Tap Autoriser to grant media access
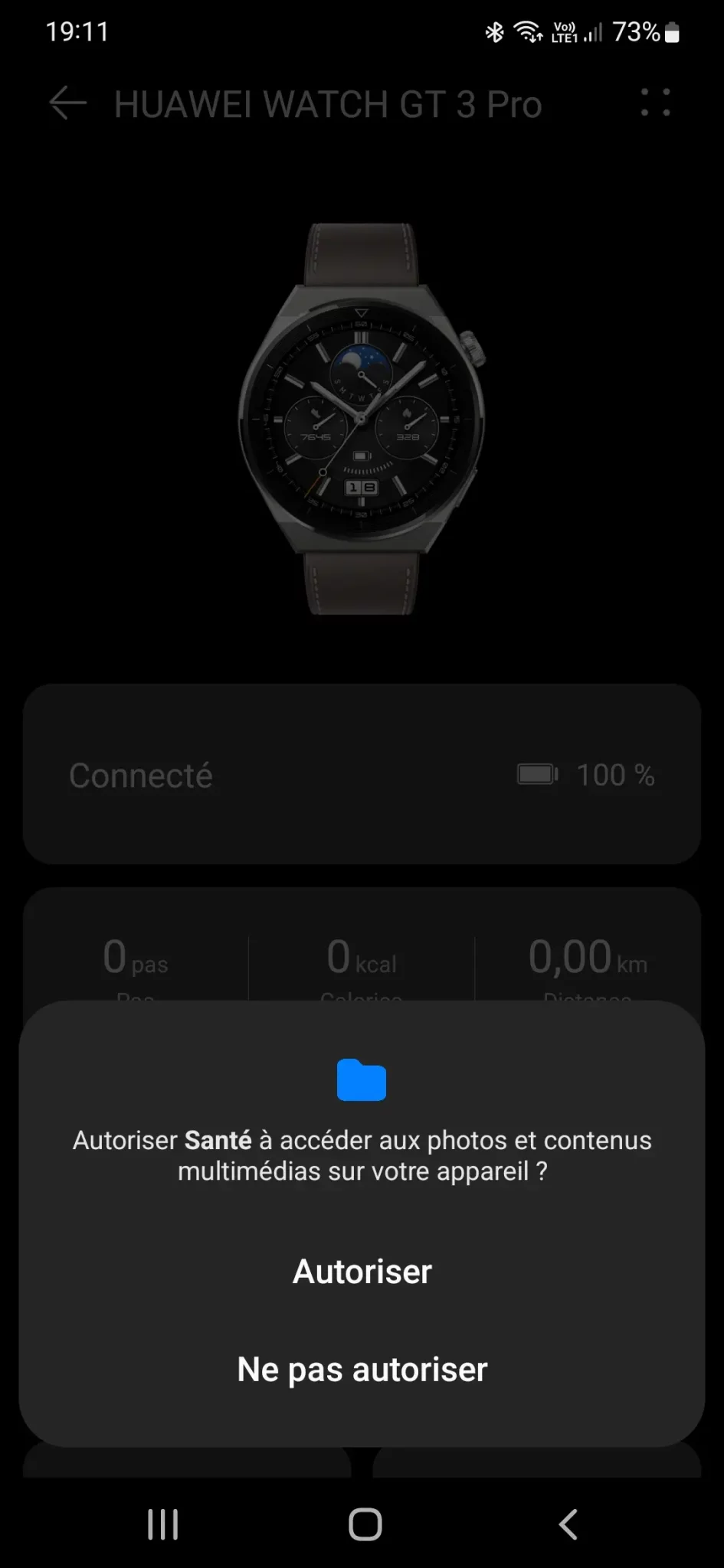Image resolution: width=724 pixels, height=1568 pixels. tap(362, 1272)
